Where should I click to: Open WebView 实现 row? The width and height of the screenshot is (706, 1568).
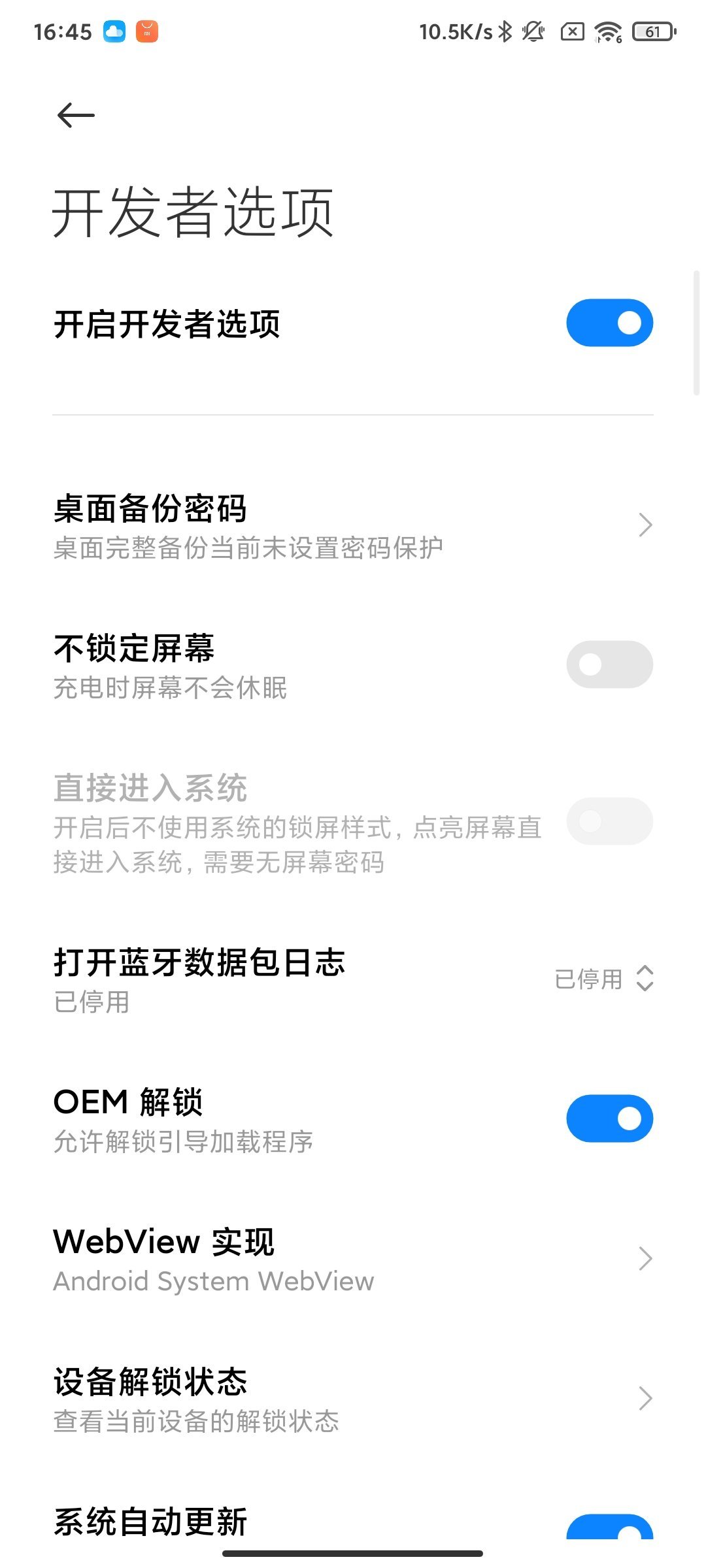353,1260
